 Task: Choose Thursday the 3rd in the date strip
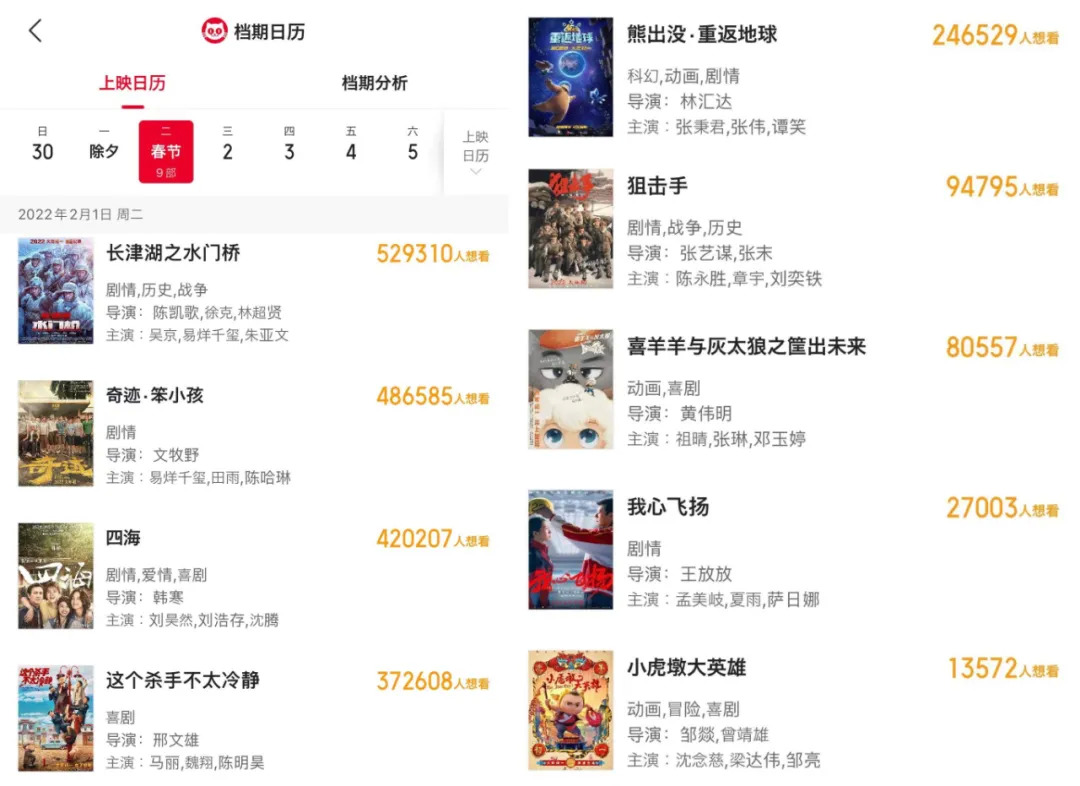289,146
